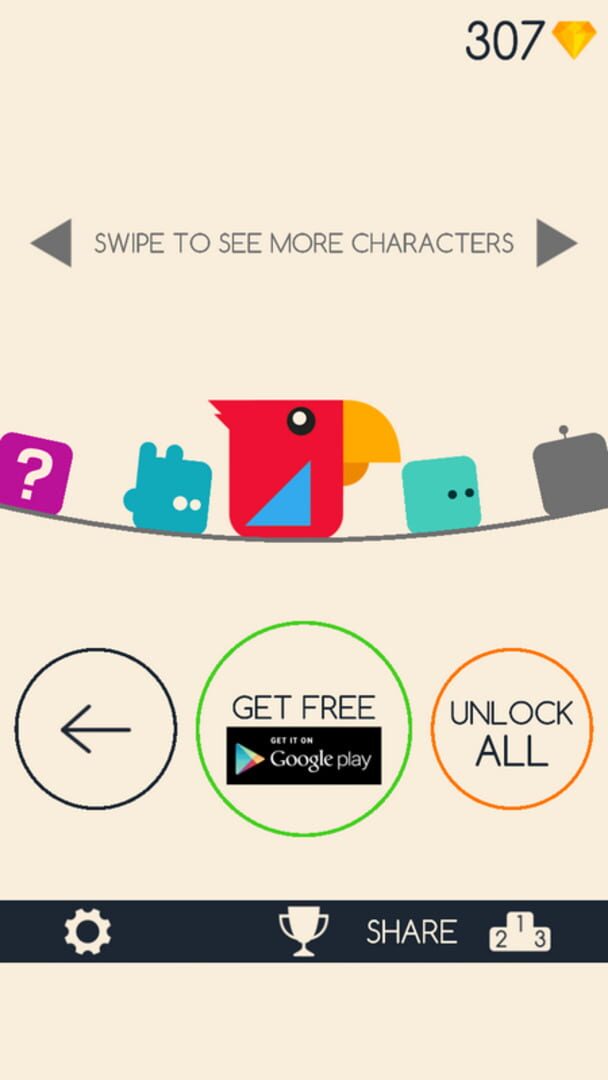Select the gray robot character
This screenshot has height=1080, width=608.
tap(571, 472)
